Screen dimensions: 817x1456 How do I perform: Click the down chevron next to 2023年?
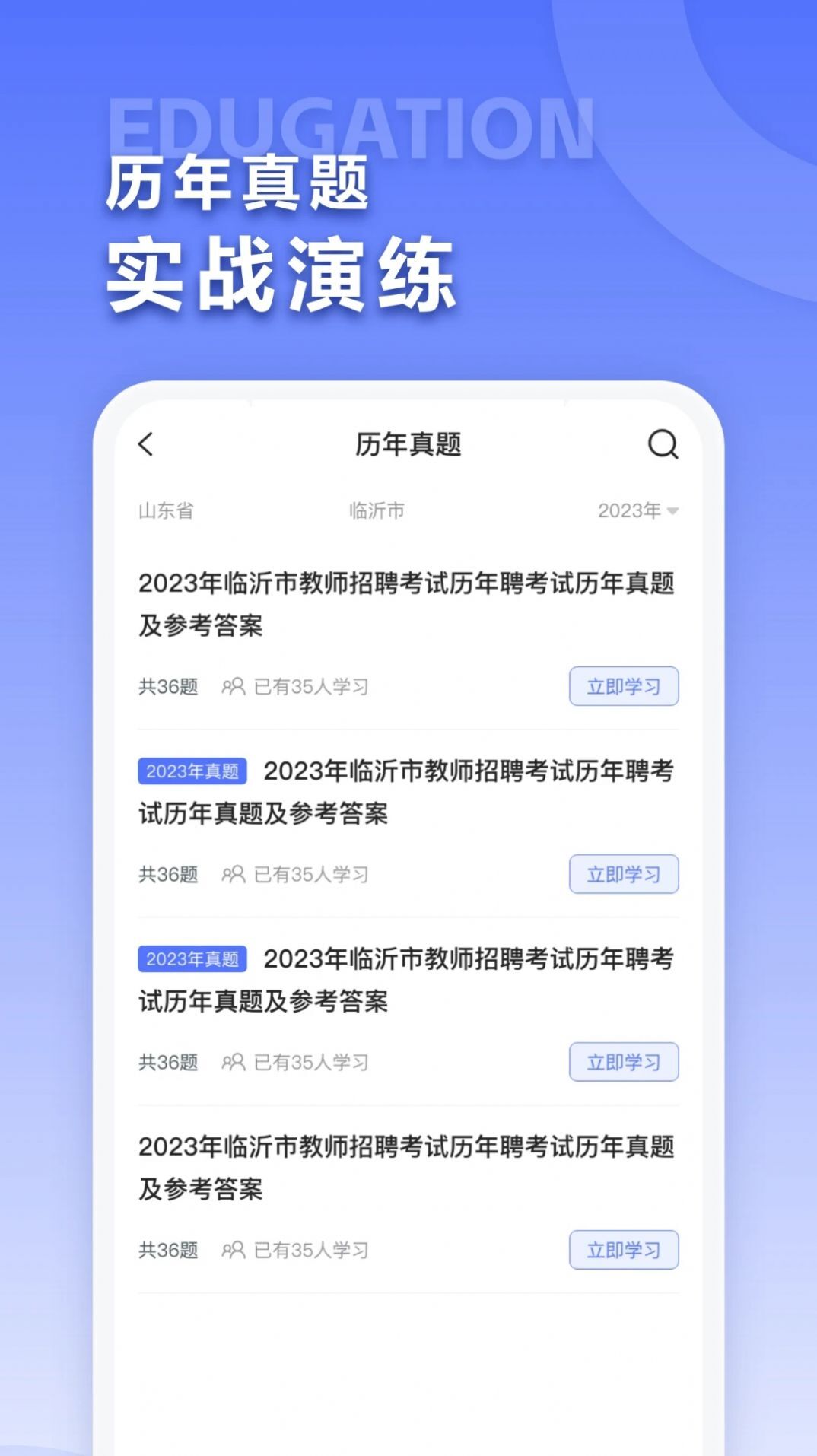674,513
